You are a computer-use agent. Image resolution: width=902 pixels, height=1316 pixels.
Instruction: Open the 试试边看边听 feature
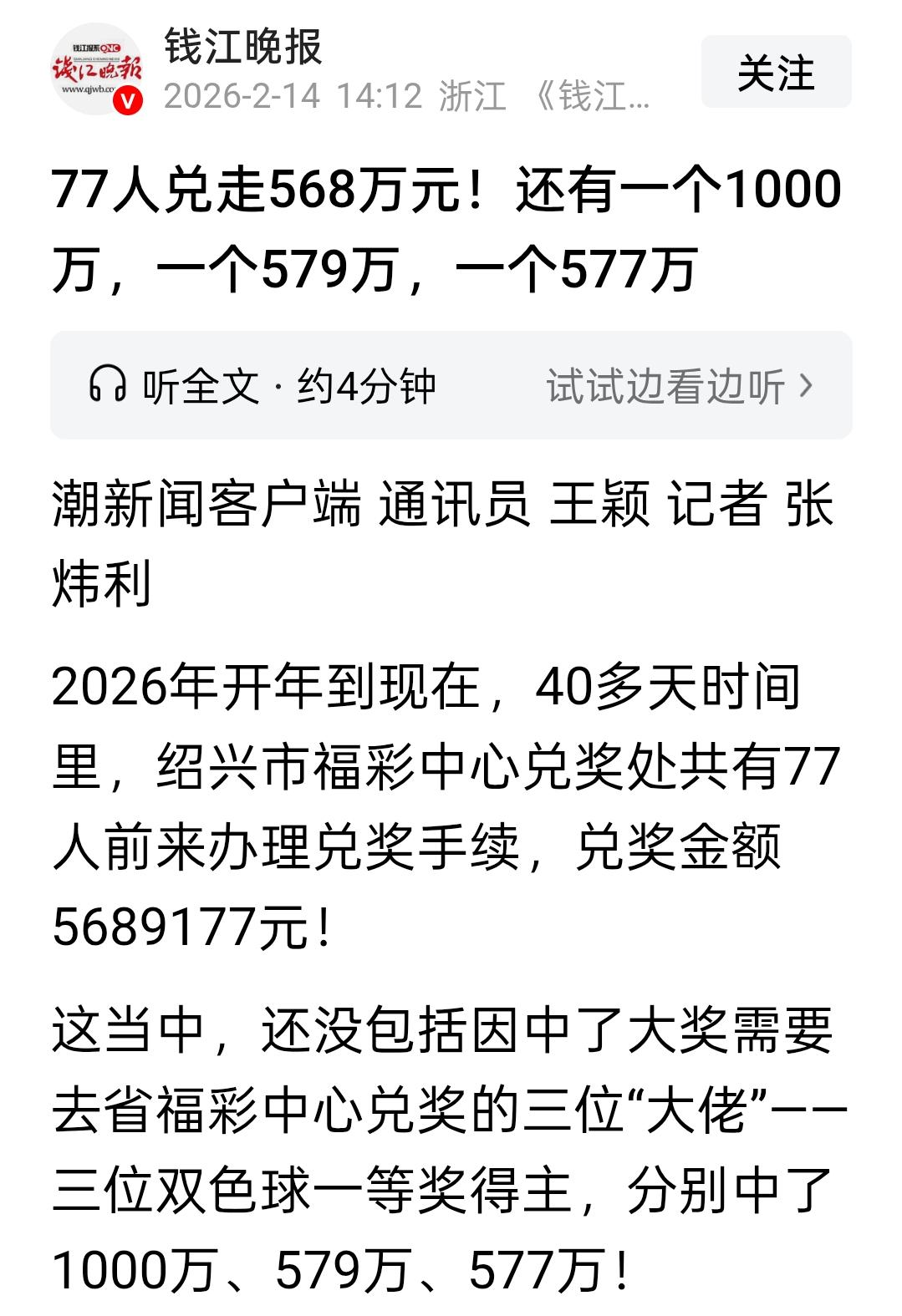coord(665,383)
